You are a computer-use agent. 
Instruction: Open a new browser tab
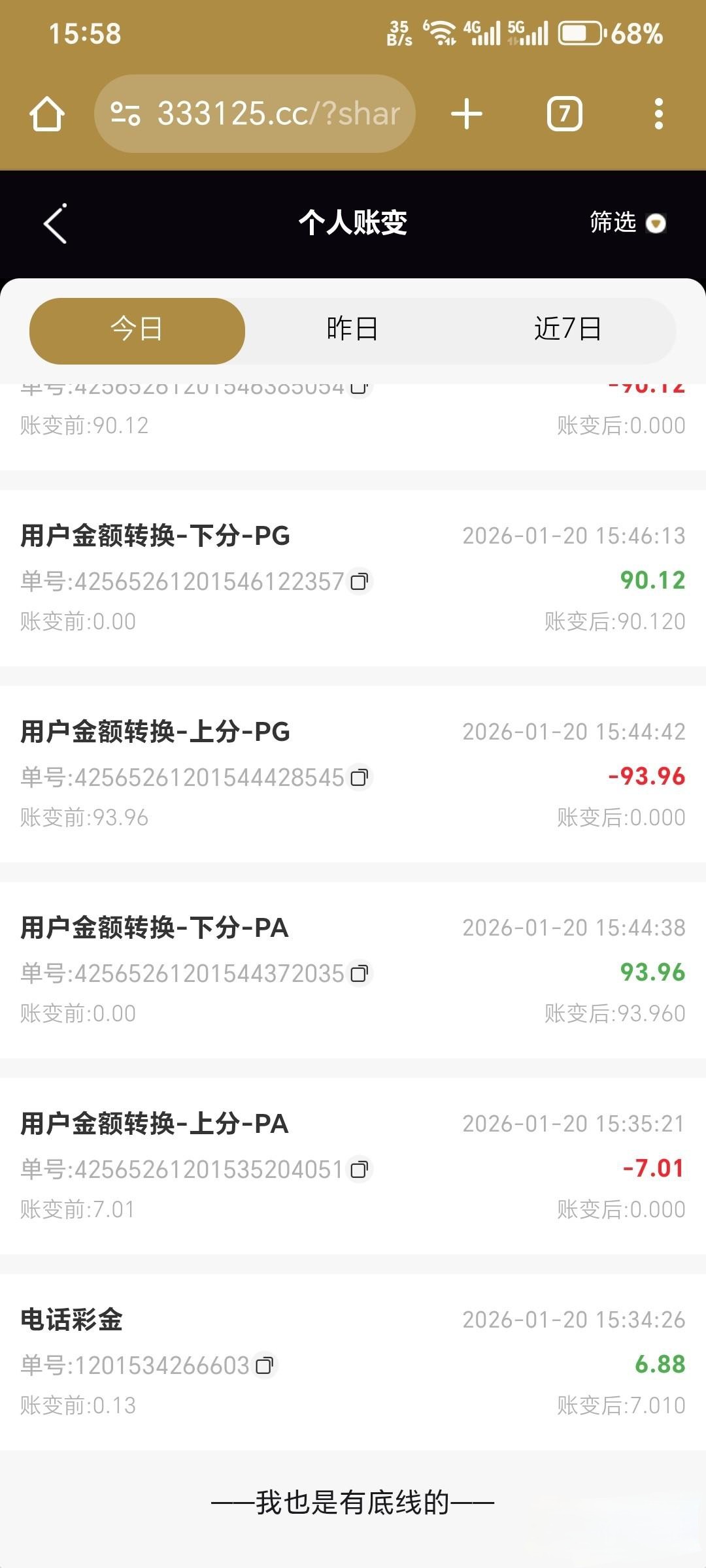coord(467,114)
